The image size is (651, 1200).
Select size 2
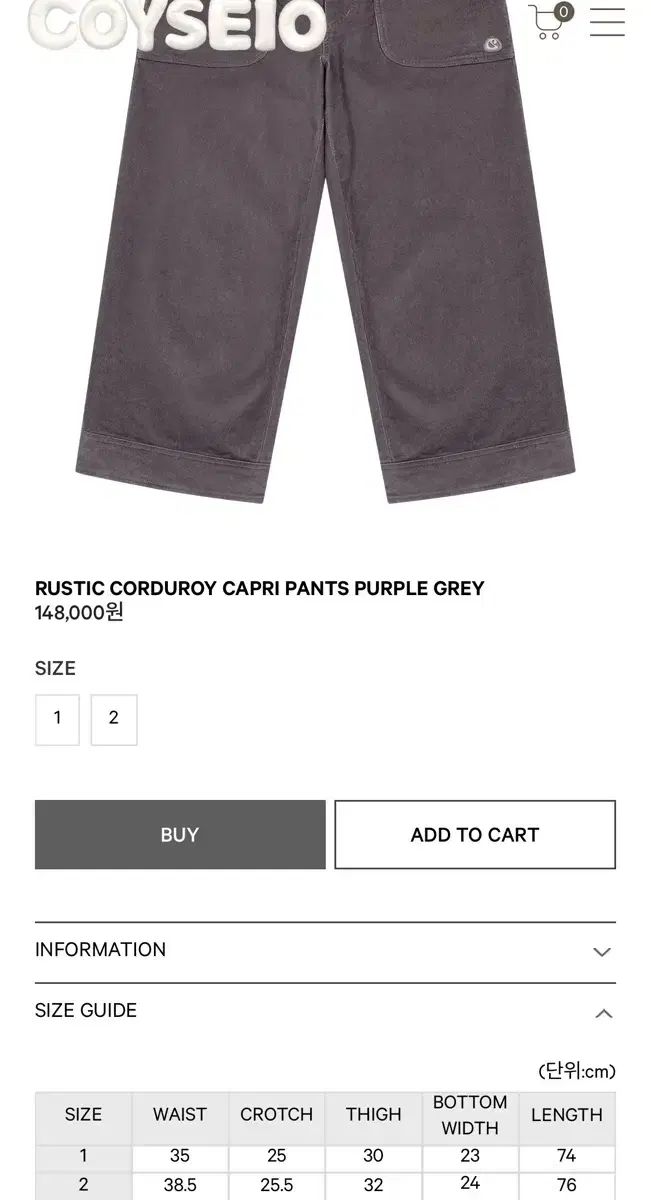point(113,719)
